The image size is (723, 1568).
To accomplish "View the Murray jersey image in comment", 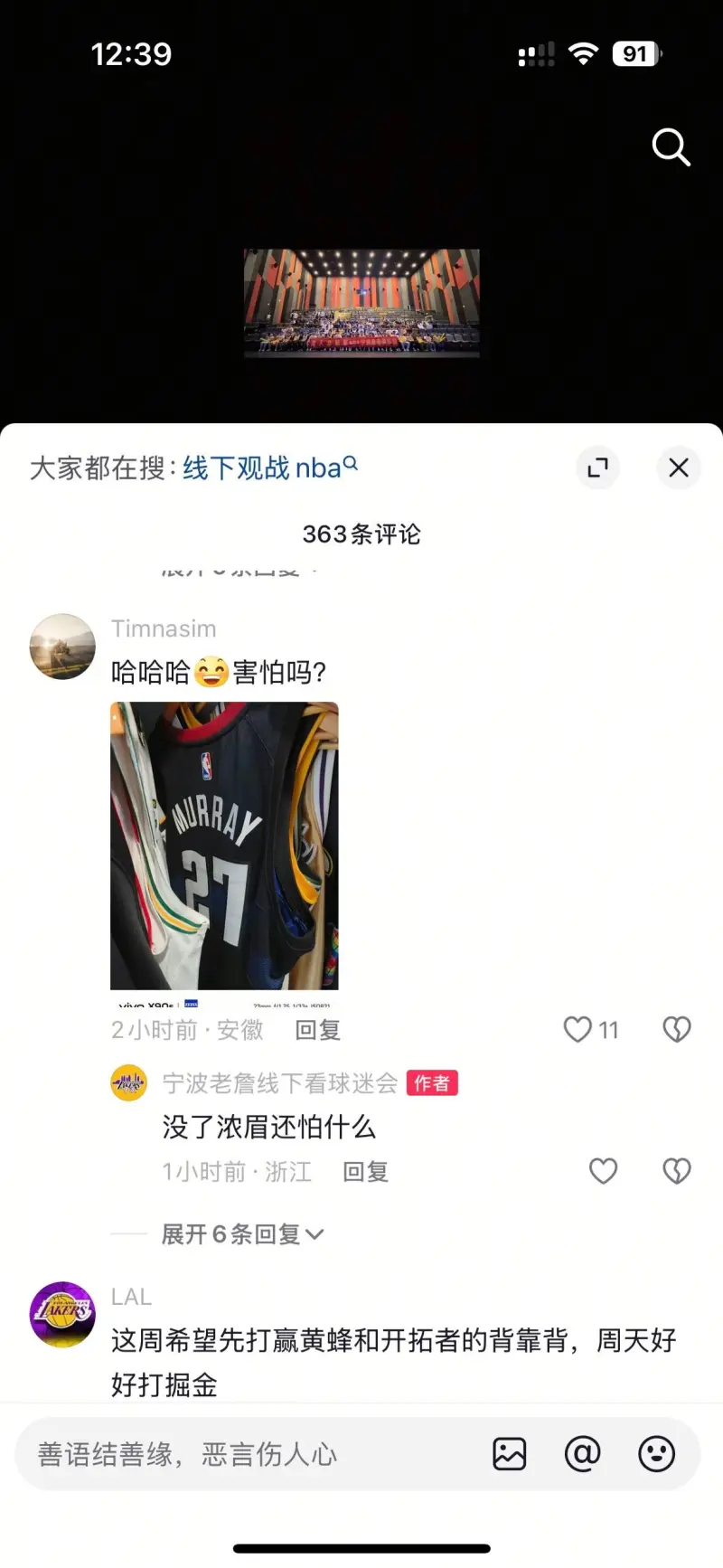I will coord(224,845).
